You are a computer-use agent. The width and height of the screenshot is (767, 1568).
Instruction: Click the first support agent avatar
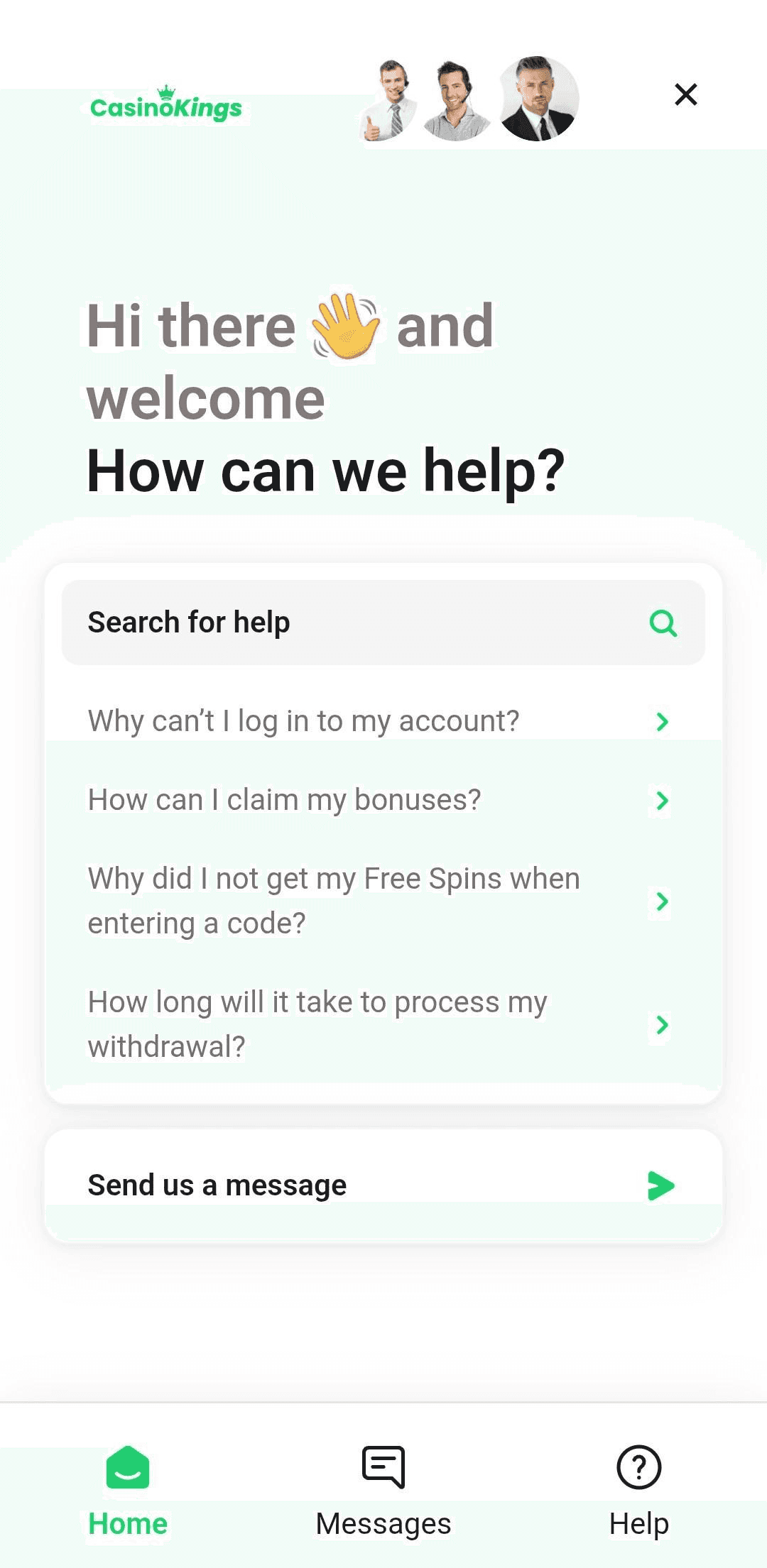click(x=391, y=102)
